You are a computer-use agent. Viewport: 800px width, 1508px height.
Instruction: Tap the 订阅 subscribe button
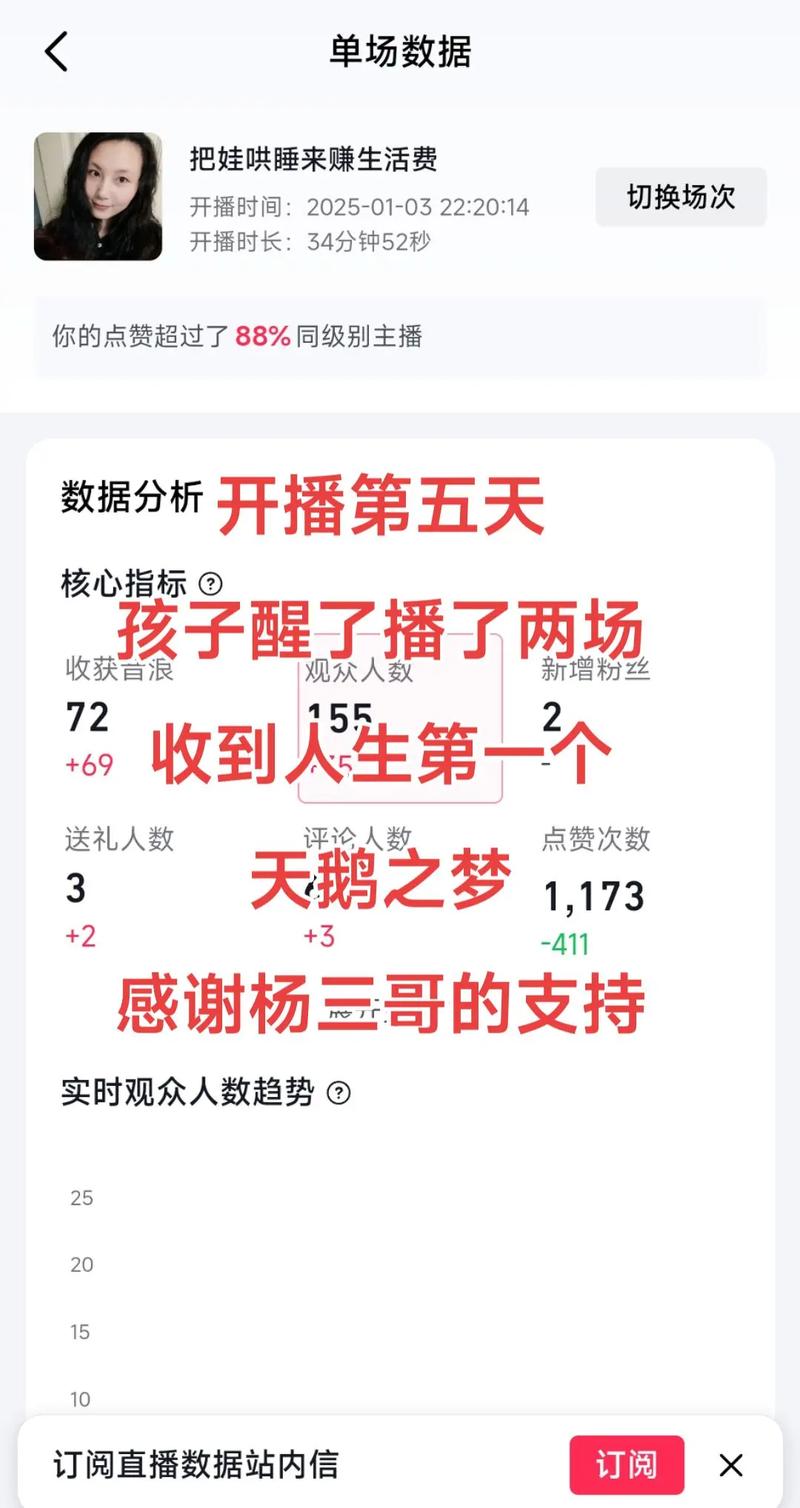625,1465
